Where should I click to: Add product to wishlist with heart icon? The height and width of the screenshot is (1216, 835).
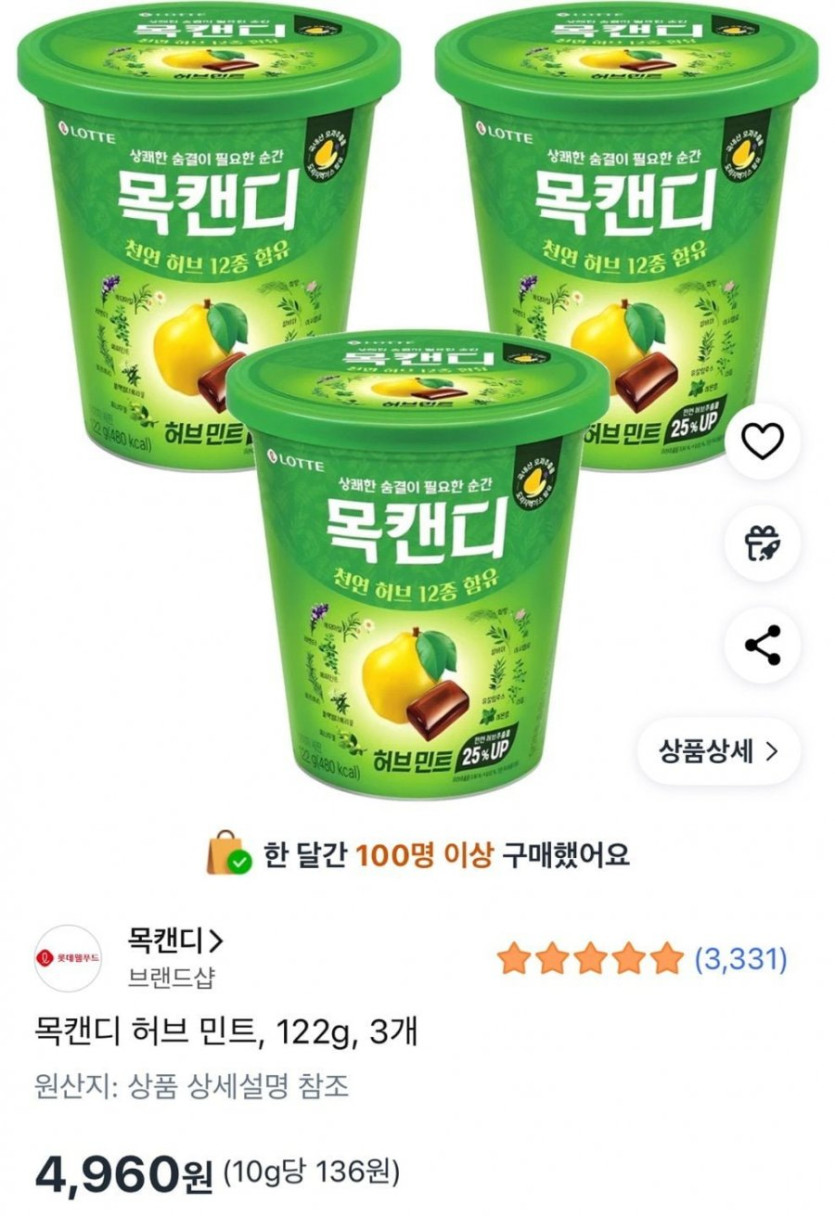tap(763, 441)
